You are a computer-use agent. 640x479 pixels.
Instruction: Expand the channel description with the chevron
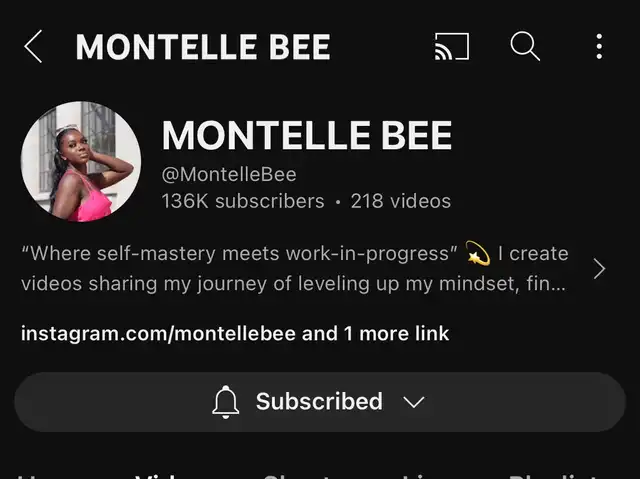tap(598, 268)
